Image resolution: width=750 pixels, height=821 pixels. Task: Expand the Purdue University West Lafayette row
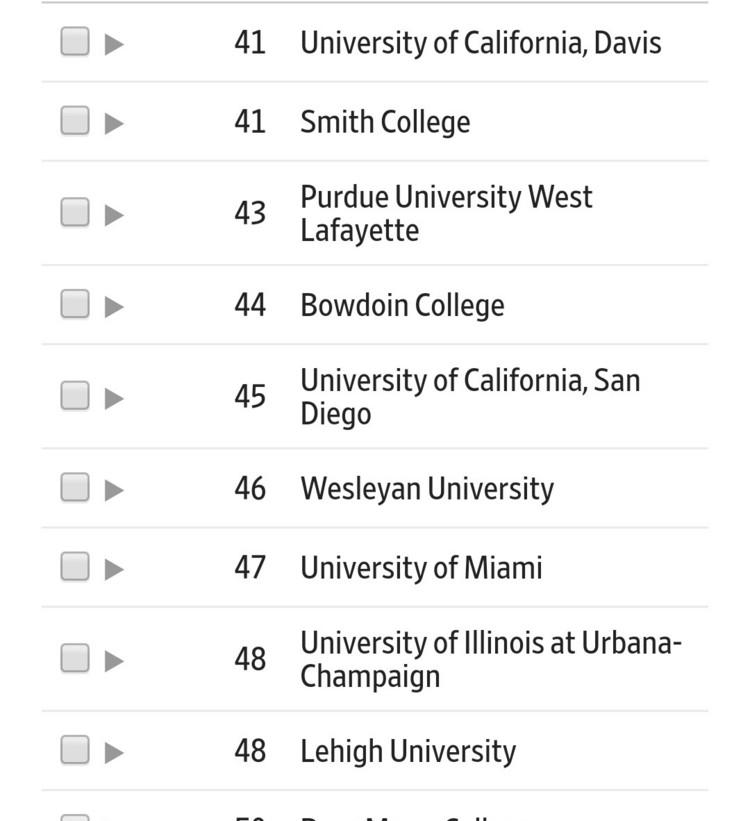pyautogui.click(x=114, y=214)
